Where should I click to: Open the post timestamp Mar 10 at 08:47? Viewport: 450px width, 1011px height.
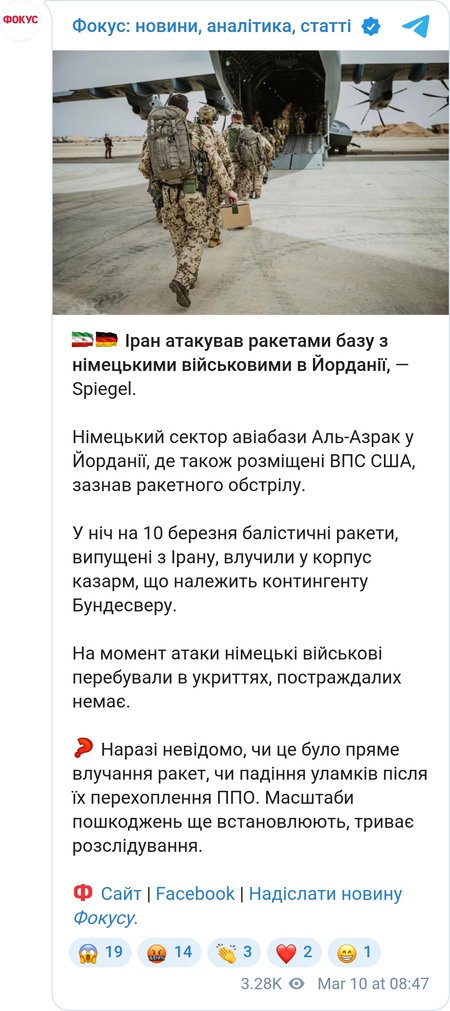tap(373, 984)
